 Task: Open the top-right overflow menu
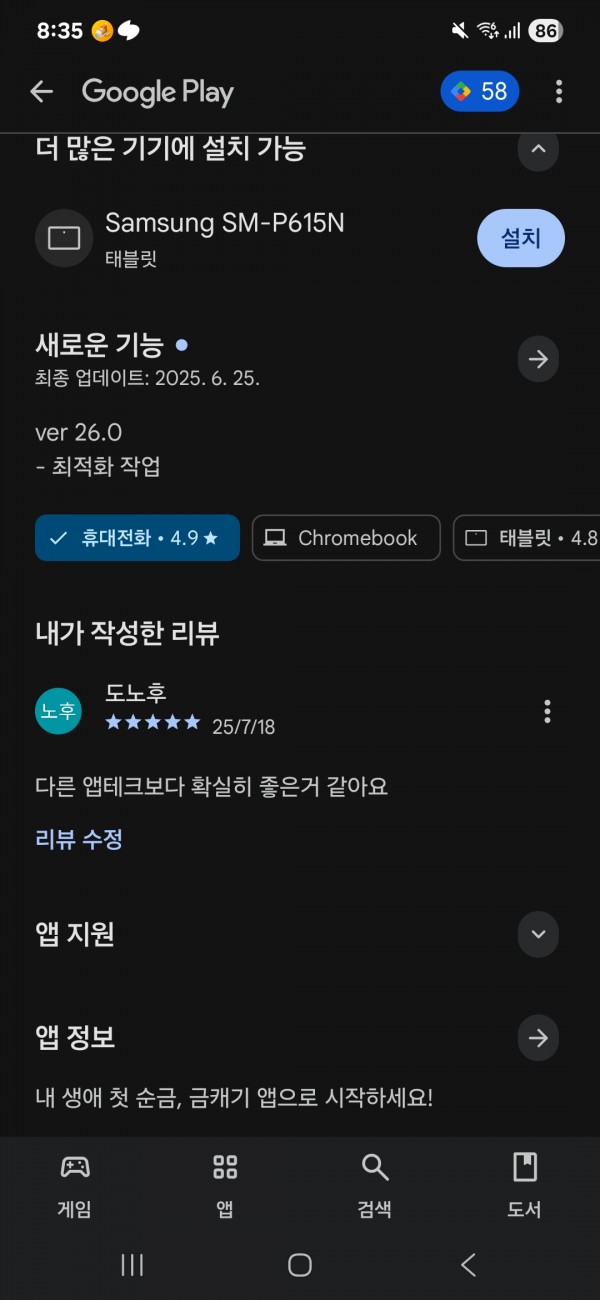click(x=559, y=92)
